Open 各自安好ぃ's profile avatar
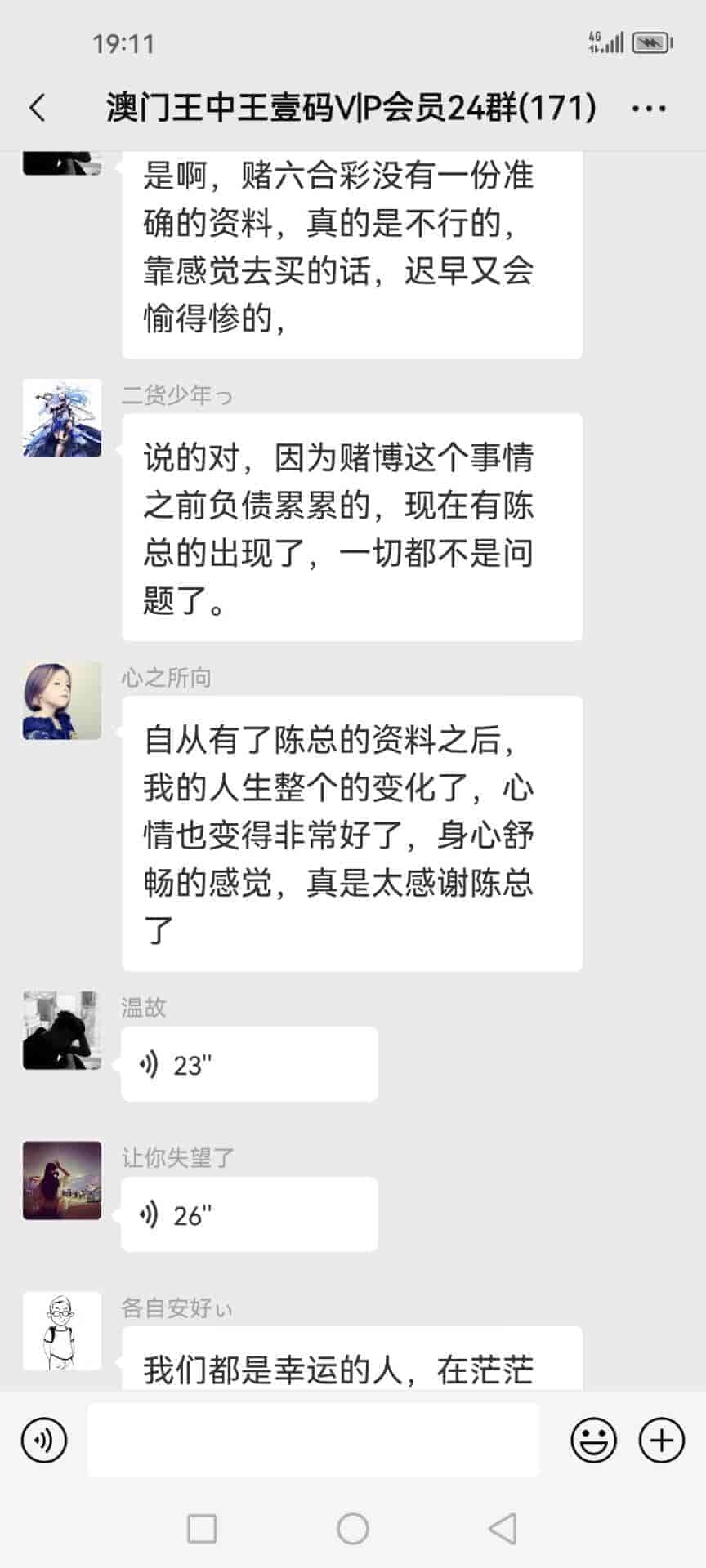The height and width of the screenshot is (1568, 706). (62, 1331)
